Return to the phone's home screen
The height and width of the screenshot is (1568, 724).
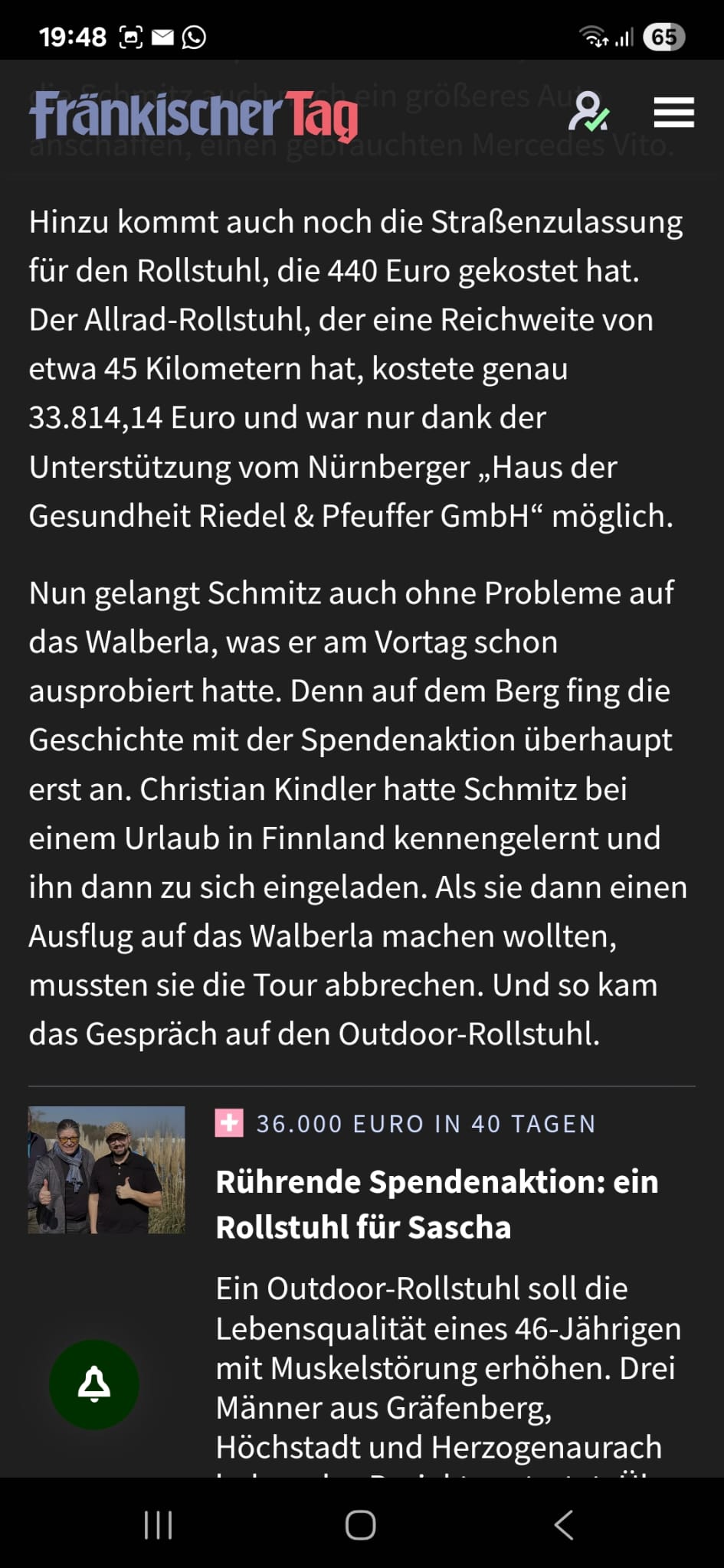(360, 1524)
